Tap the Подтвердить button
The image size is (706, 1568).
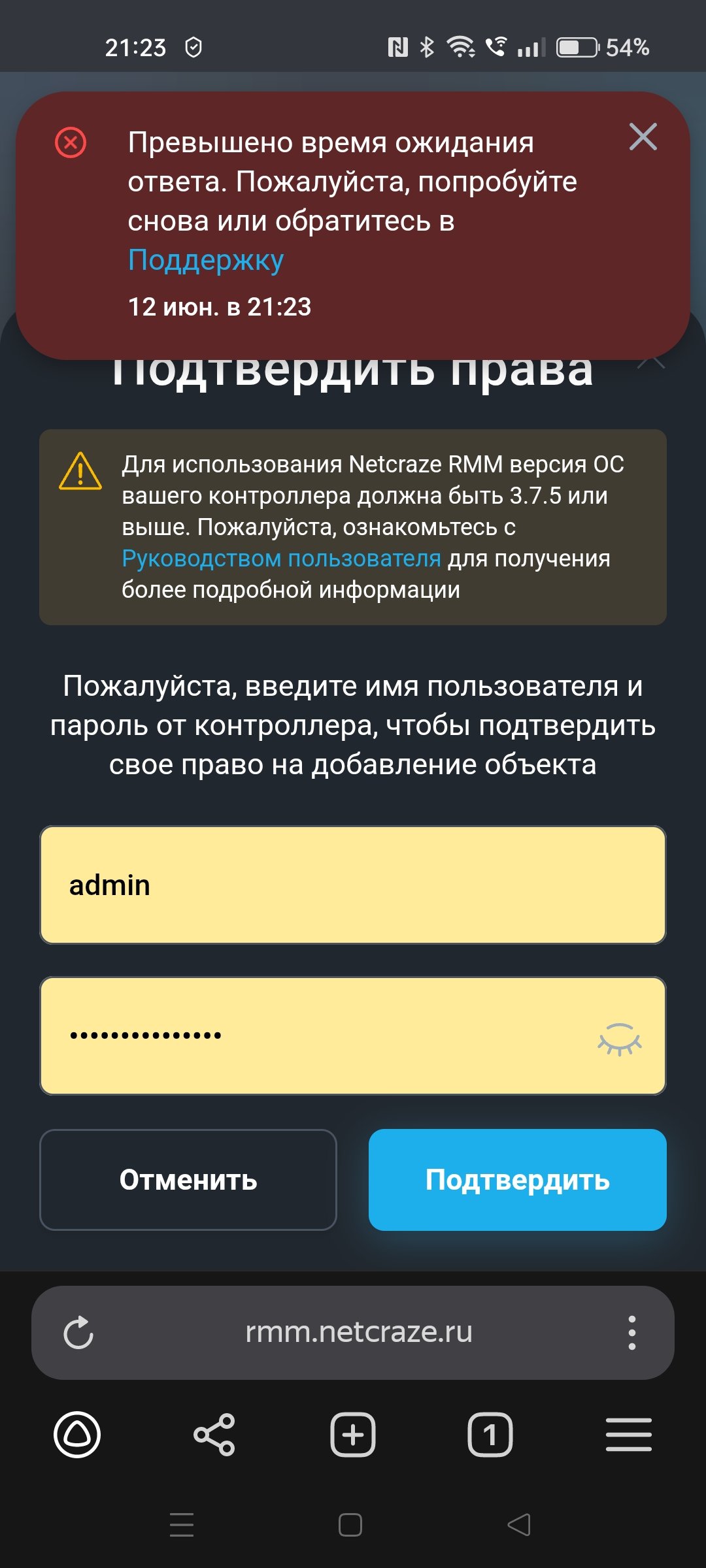[518, 1180]
